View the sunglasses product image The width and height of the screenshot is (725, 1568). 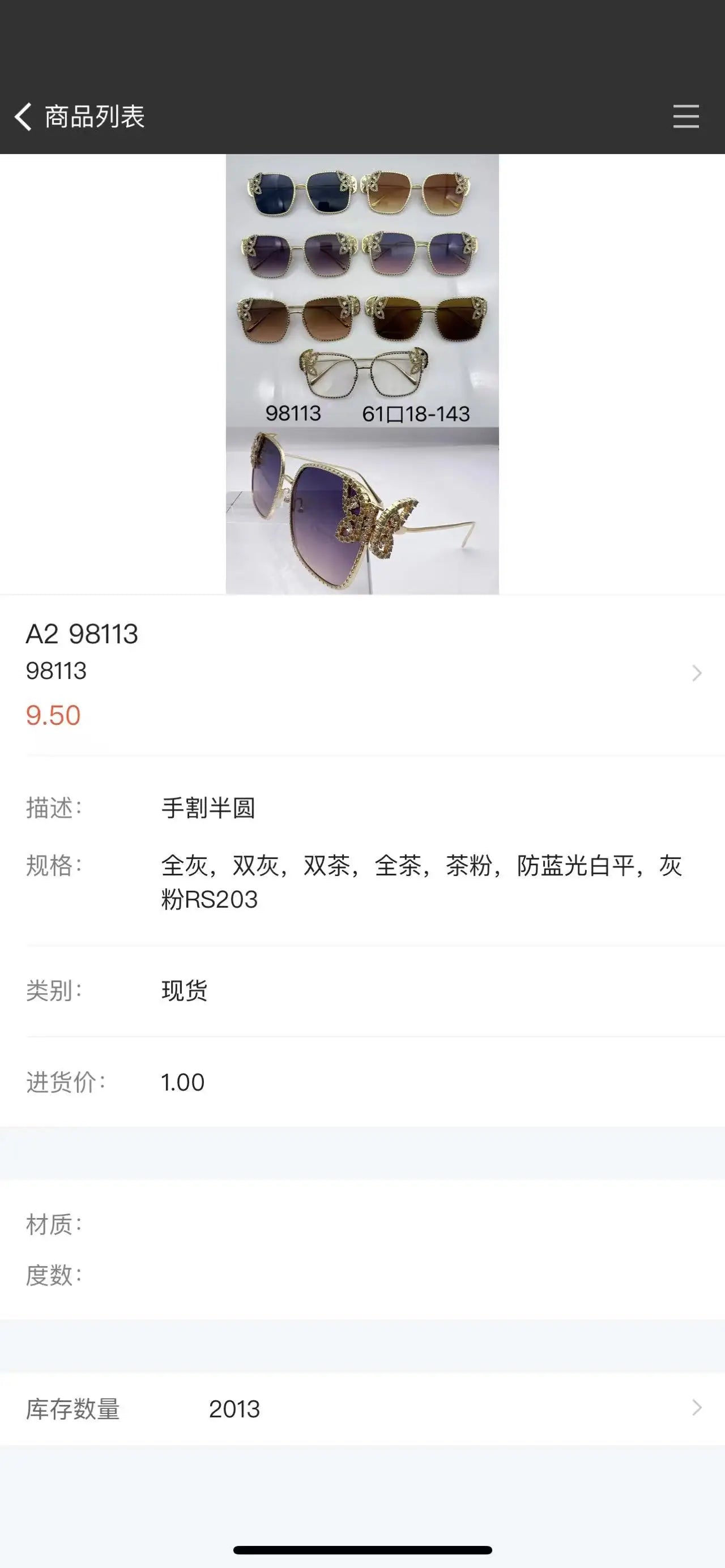pyautogui.click(x=362, y=374)
